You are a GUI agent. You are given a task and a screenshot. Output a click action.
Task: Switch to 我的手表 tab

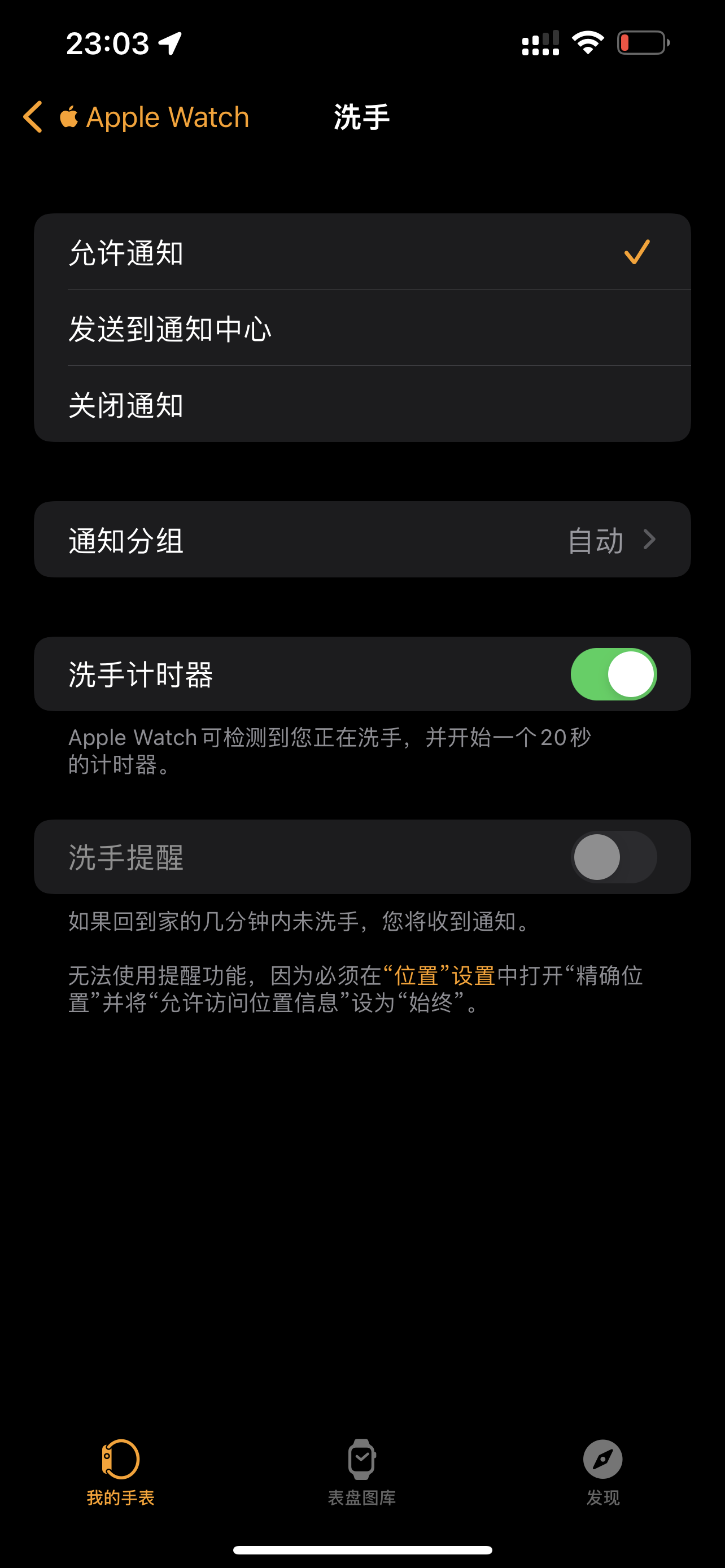(x=120, y=1470)
